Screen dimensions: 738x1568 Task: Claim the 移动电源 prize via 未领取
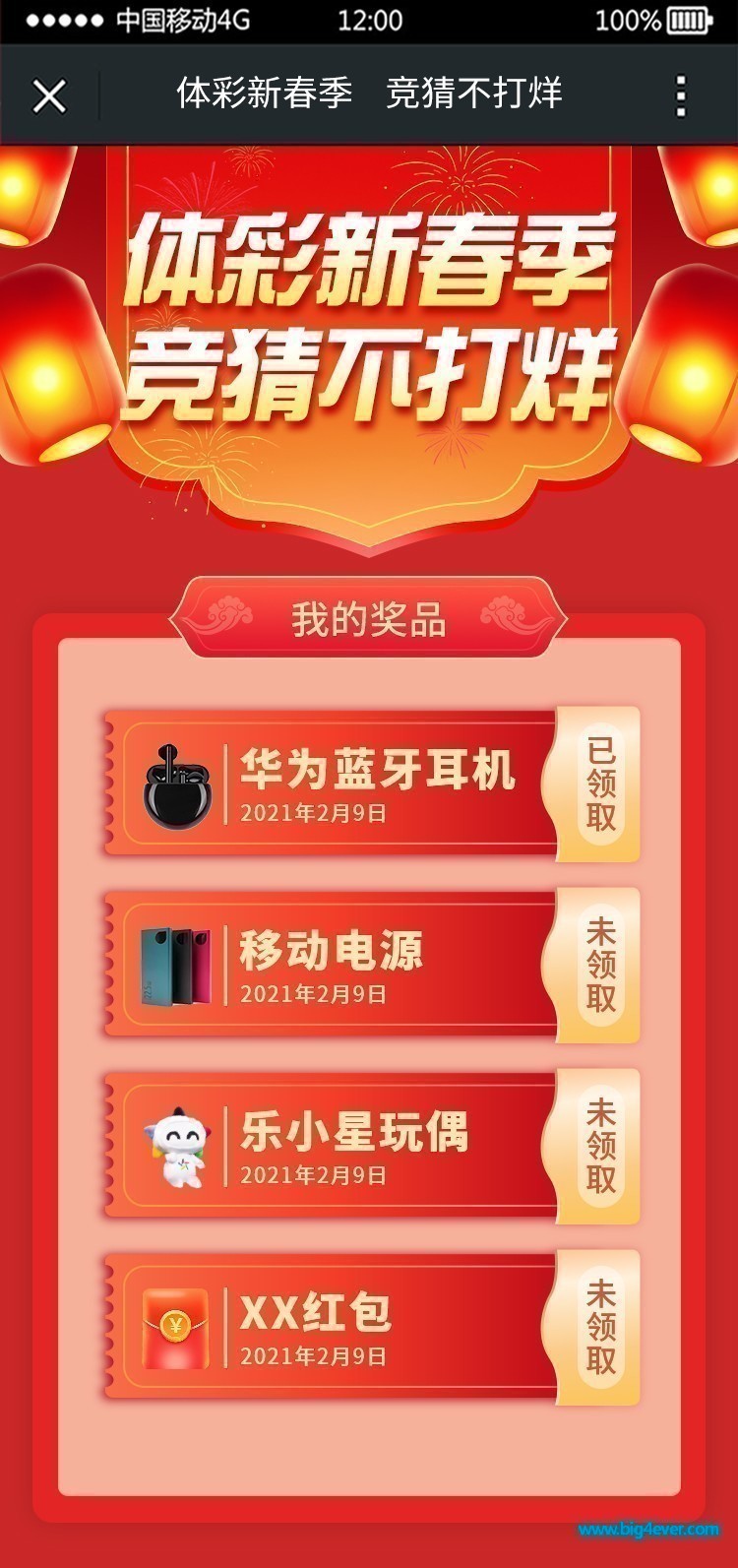tap(600, 965)
